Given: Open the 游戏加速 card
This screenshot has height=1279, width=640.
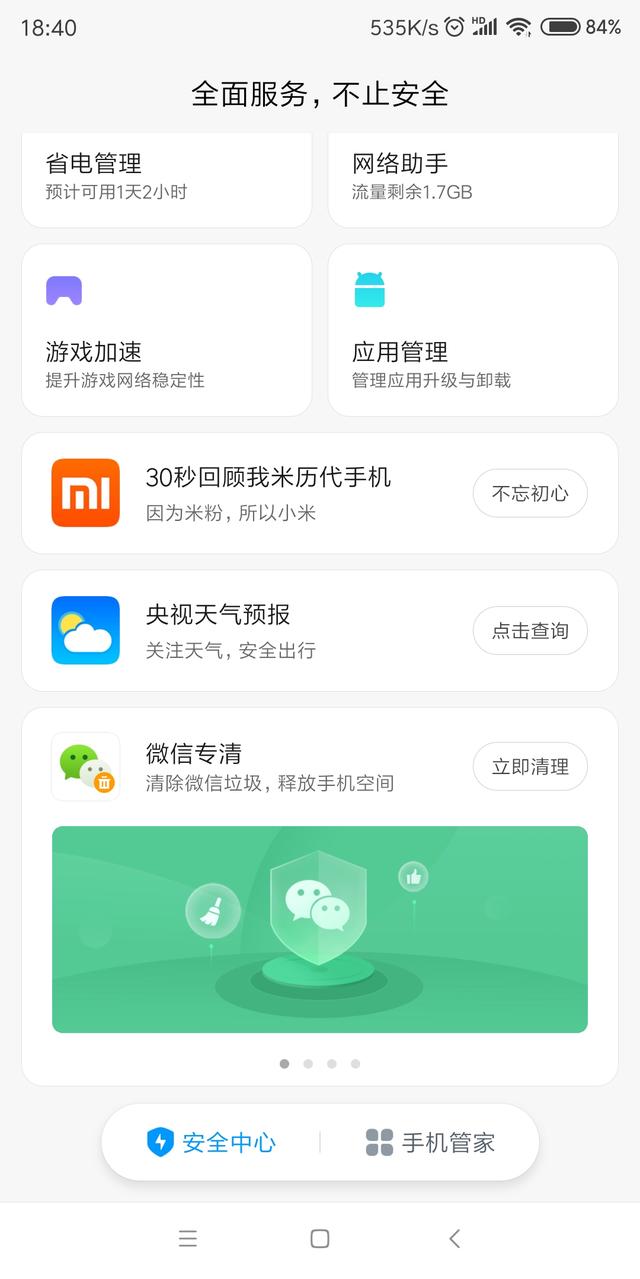Looking at the screenshot, I should click(166, 330).
